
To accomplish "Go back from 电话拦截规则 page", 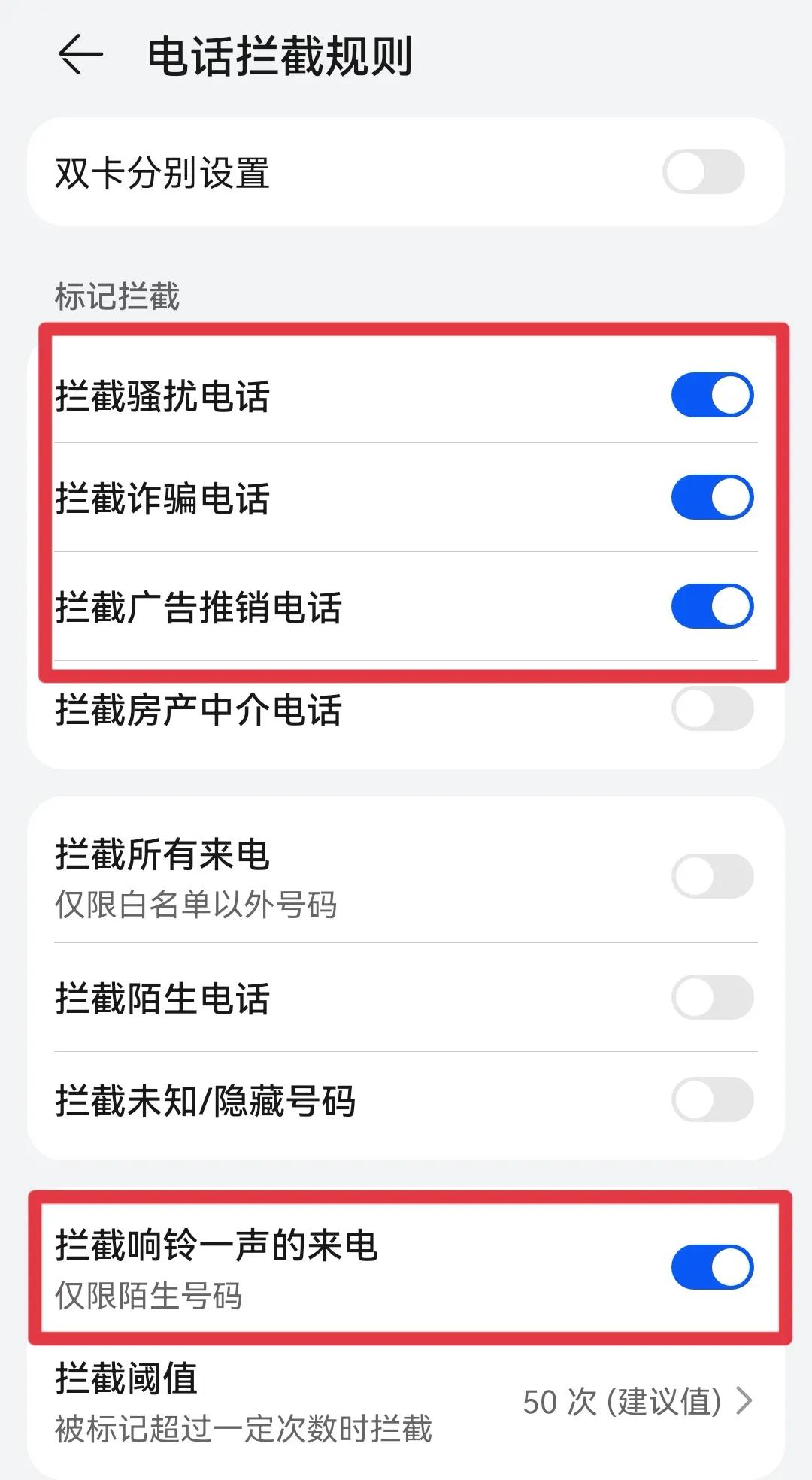I will click(x=80, y=56).
